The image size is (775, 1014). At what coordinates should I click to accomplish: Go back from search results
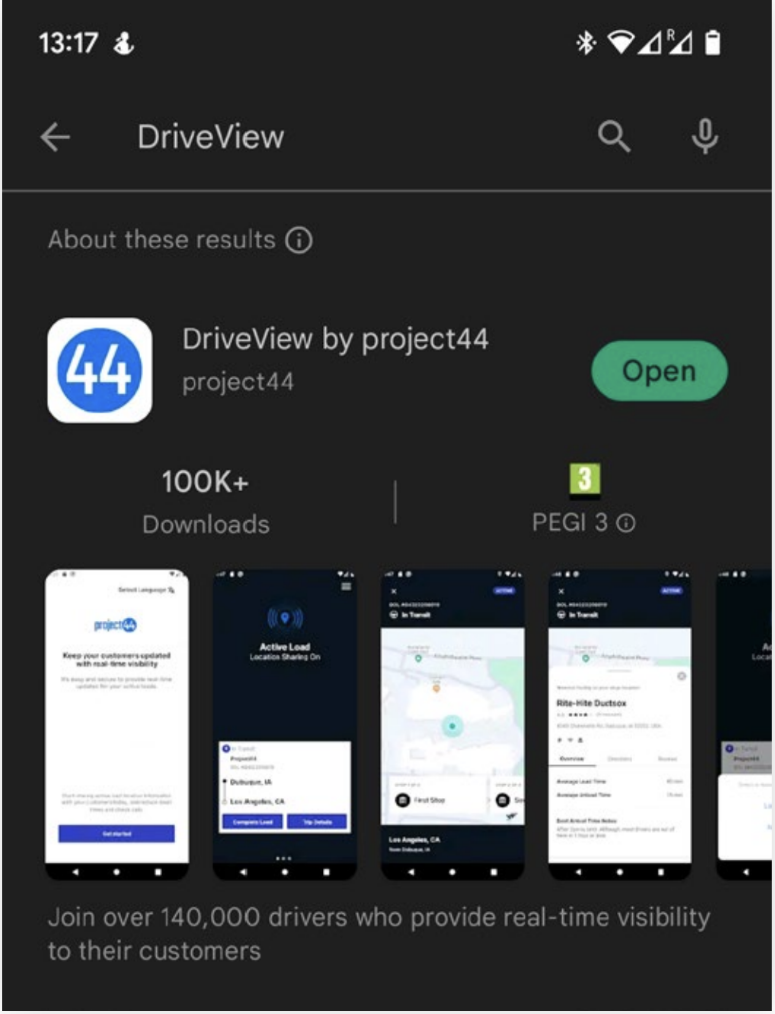(56, 137)
